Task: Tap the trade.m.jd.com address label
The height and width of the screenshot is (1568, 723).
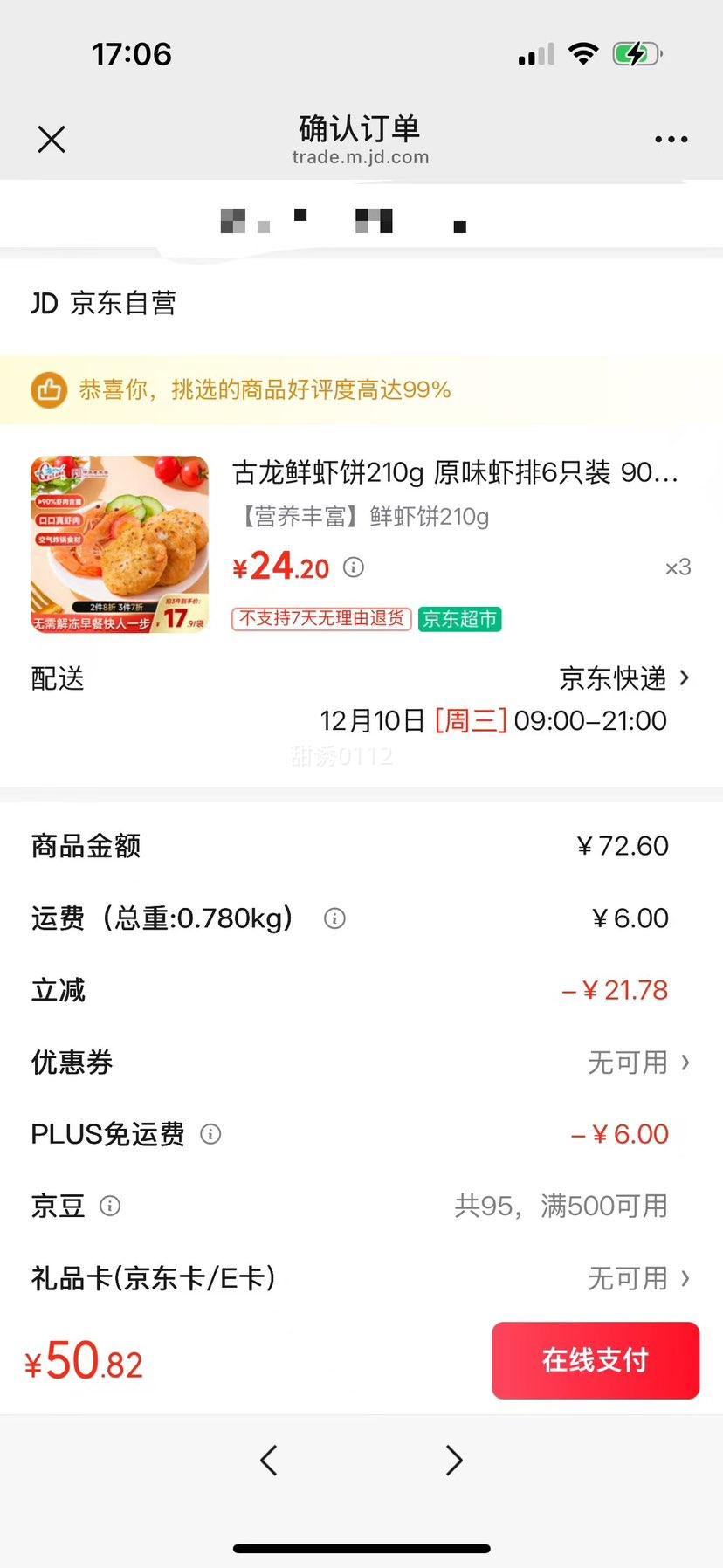Action: 360,157
